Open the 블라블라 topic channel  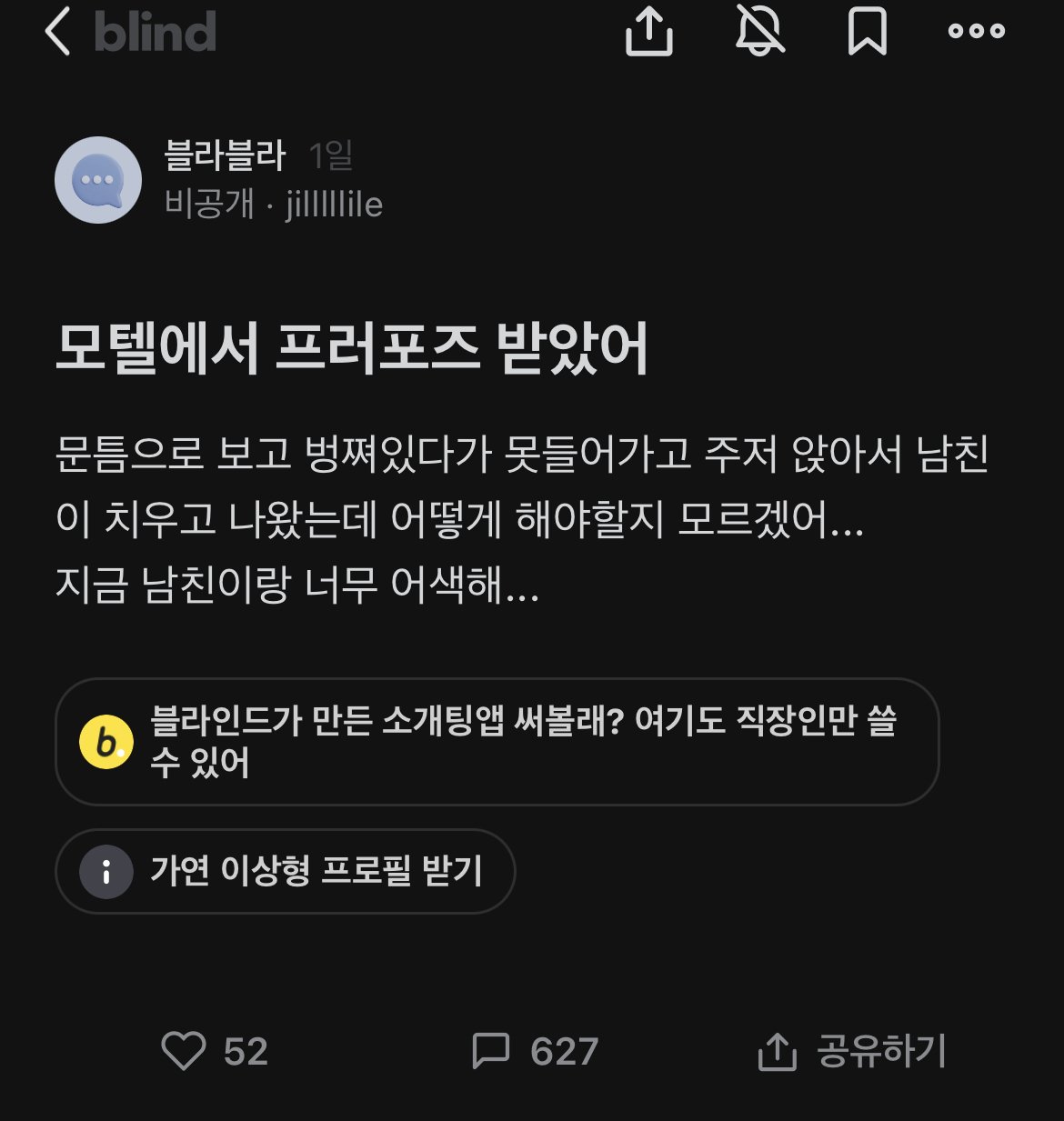pos(225,156)
